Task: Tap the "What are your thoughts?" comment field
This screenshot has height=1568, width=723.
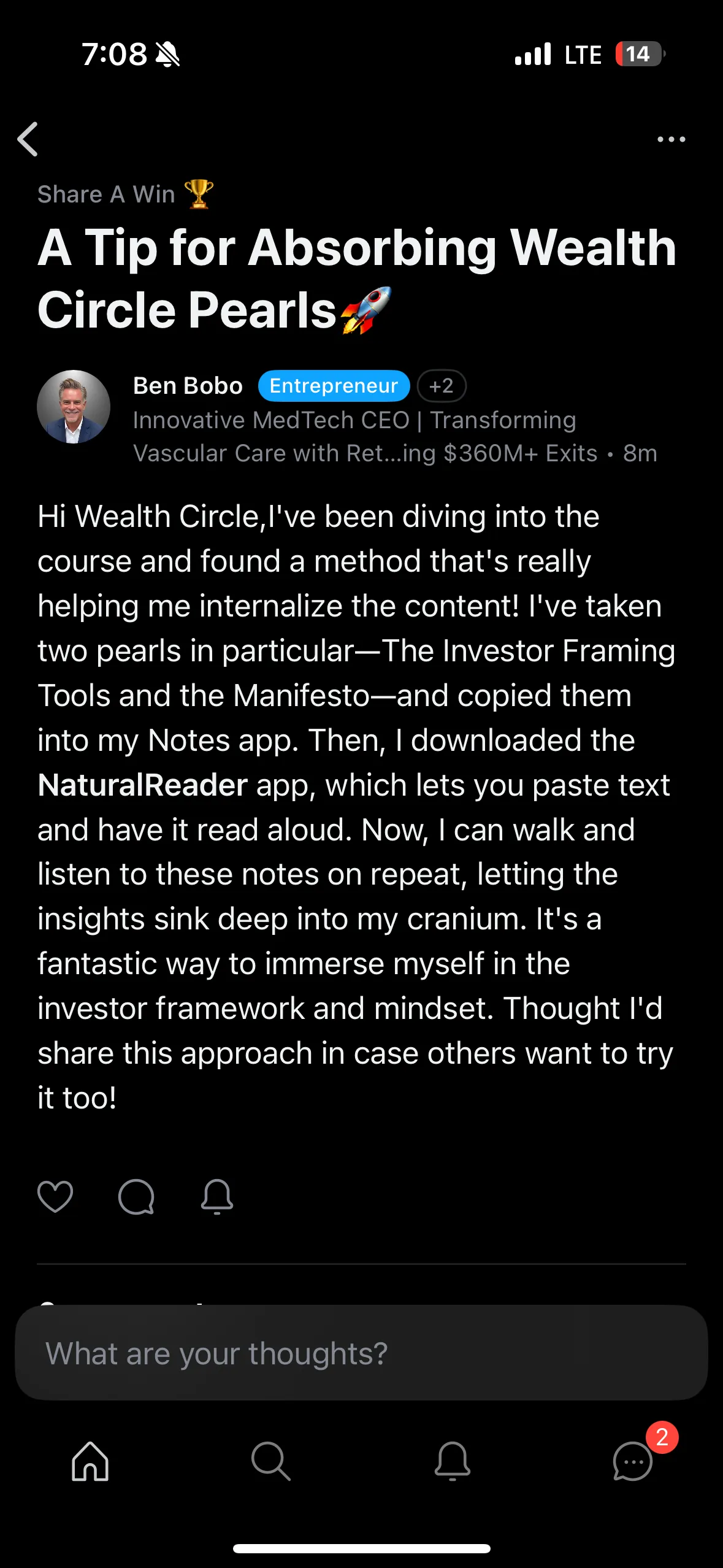Action: [361, 1353]
